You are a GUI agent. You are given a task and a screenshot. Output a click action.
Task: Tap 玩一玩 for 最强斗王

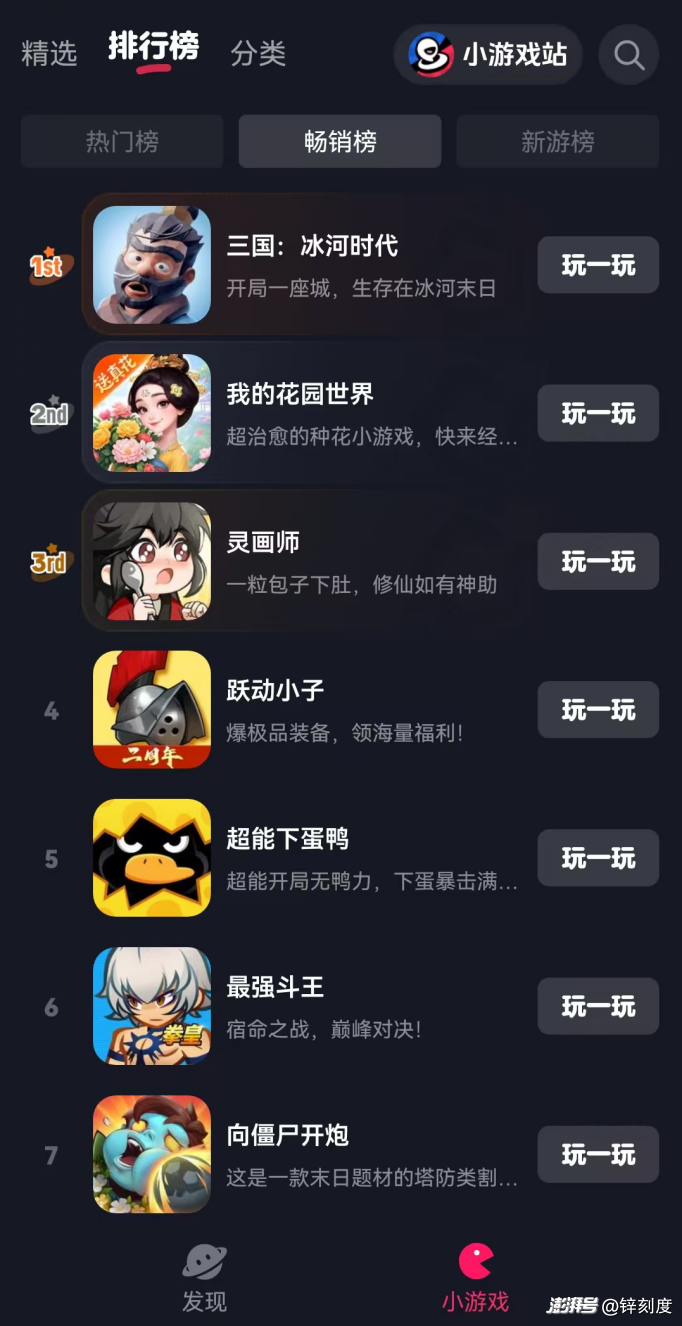[x=598, y=1006]
